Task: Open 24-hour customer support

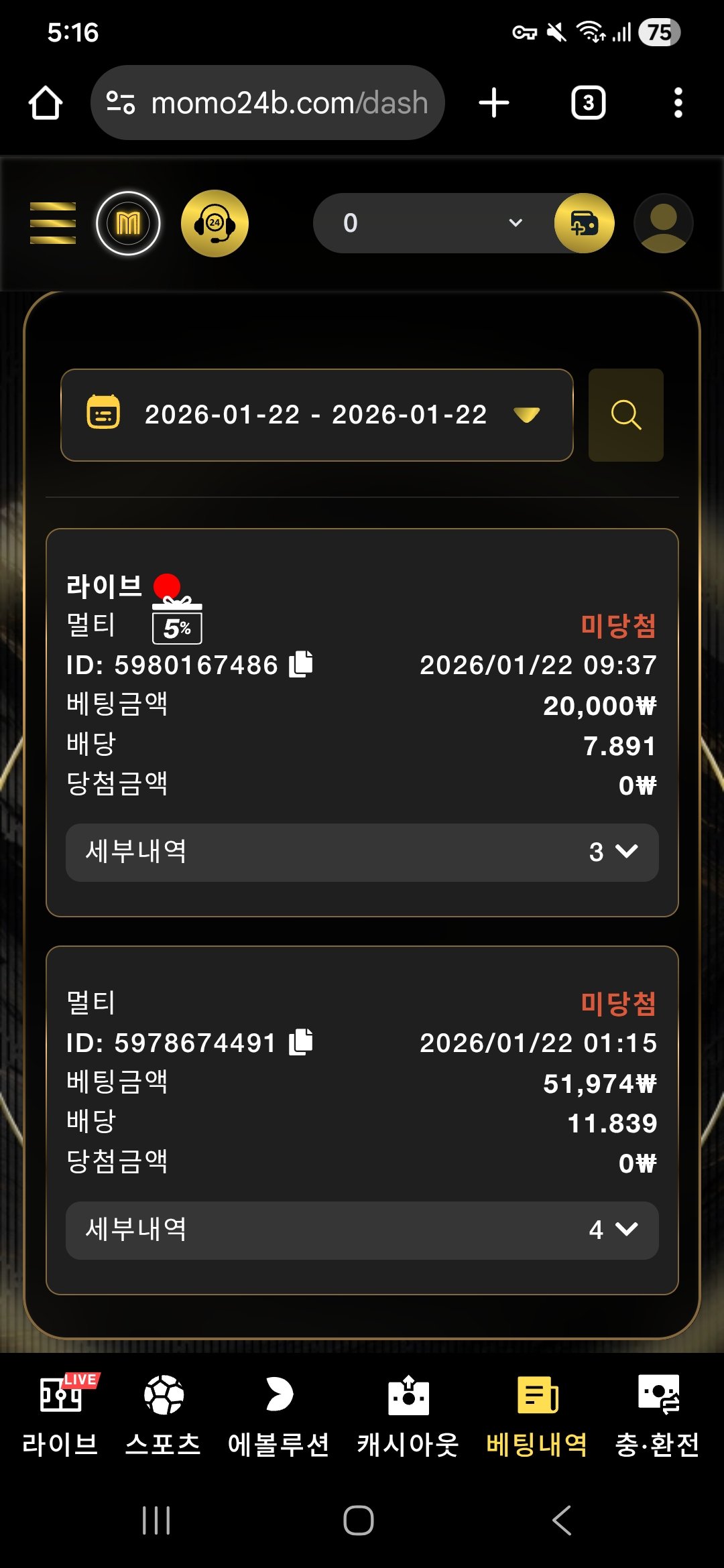Action: [215, 223]
